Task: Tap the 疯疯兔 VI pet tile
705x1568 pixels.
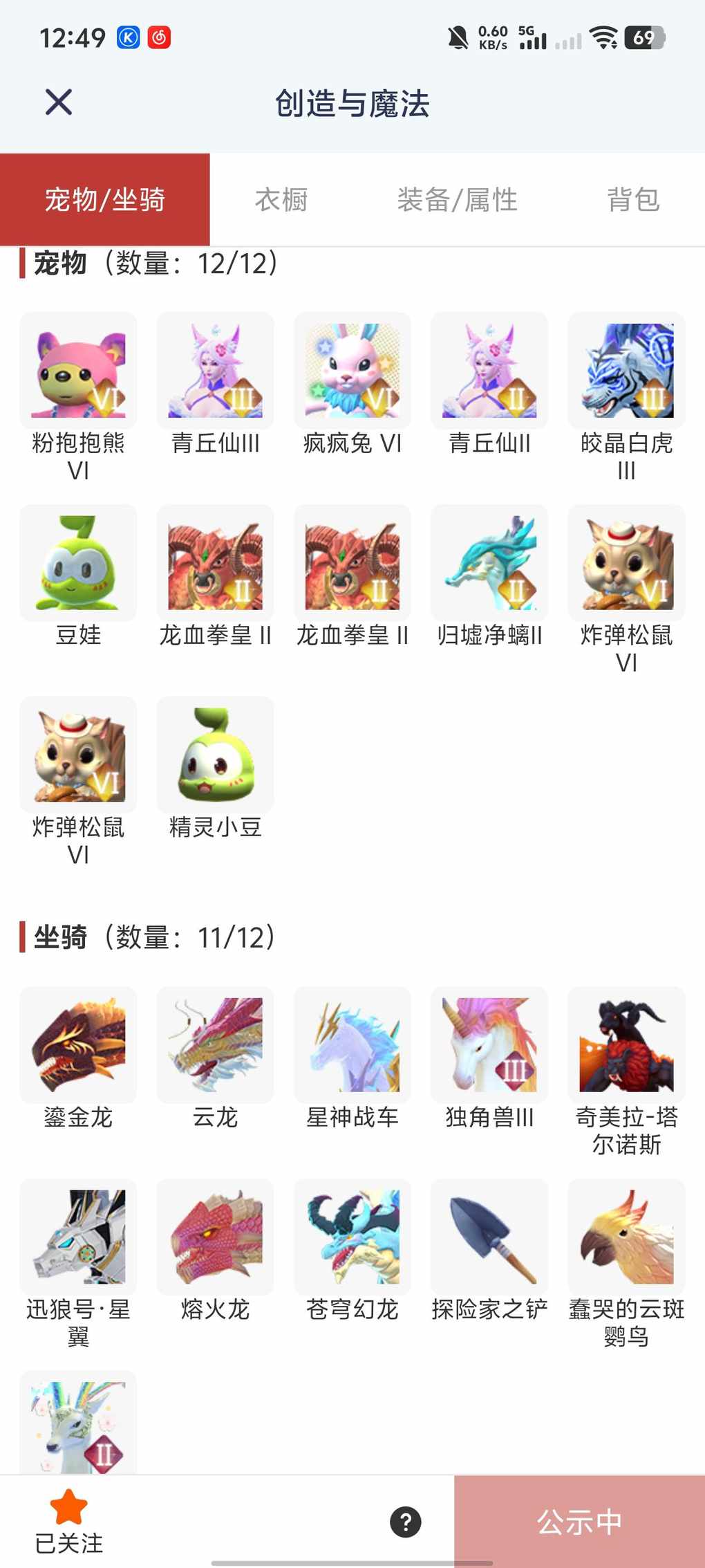Action: 352,371
